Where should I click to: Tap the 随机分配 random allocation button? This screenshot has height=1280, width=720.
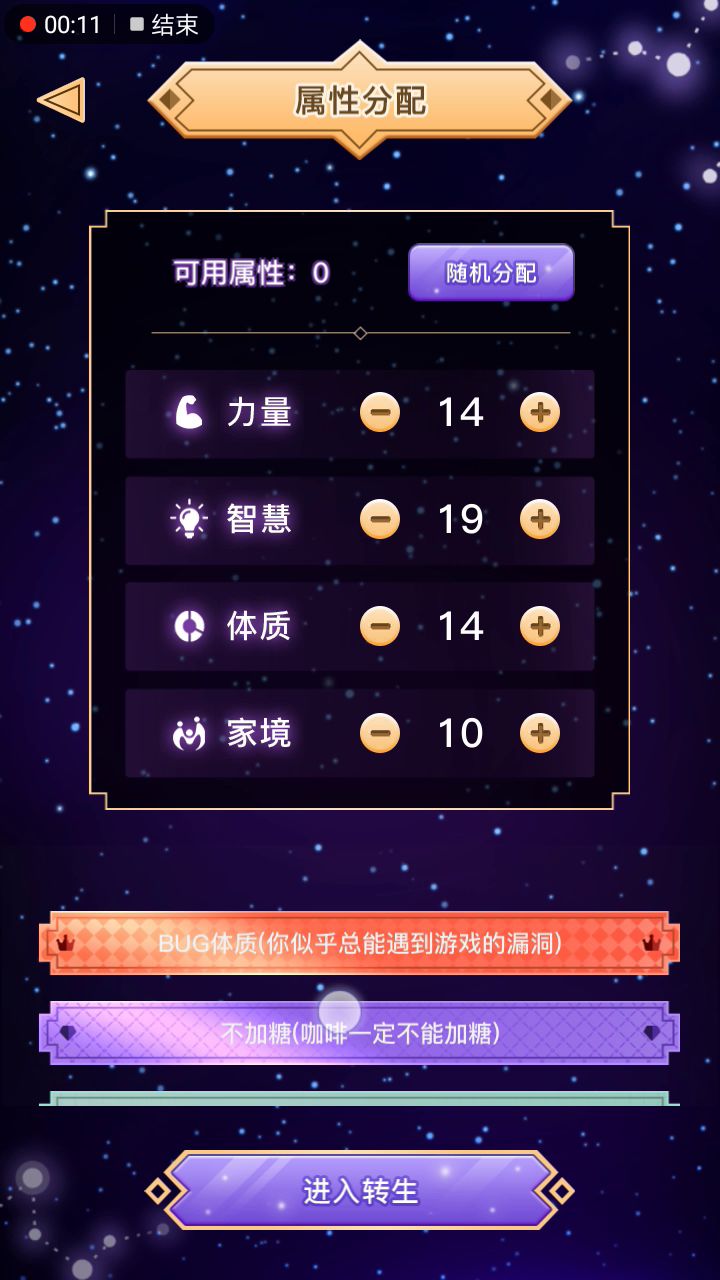pos(491,272)
